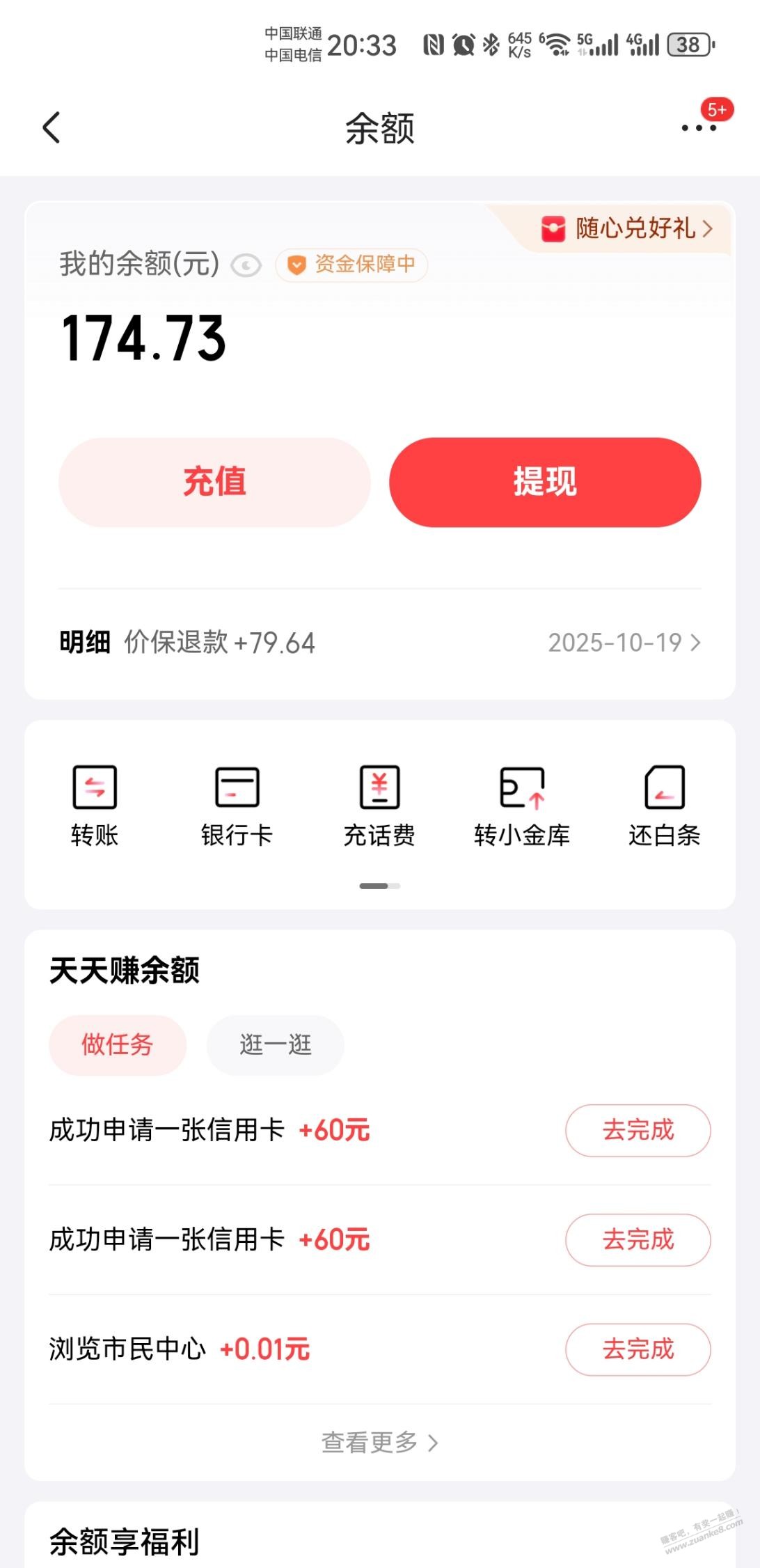The width and height of the screenshot is (760, 1568).
Task: Open the 随心兑好礼 banner
Action: 626,228
